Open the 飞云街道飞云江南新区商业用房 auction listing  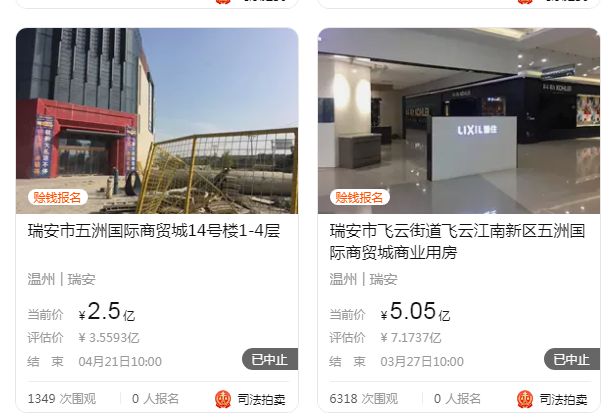pyautogui.click(x=458, y=241)
